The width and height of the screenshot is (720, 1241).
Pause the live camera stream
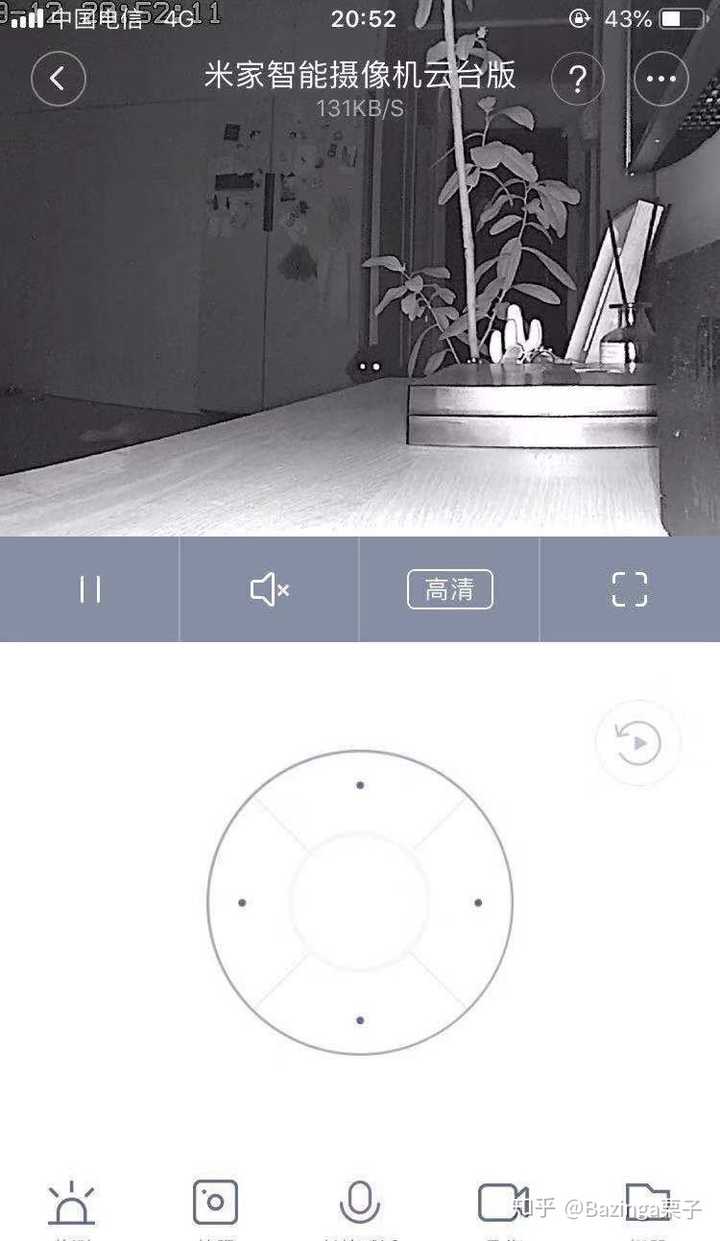(90, 589)
